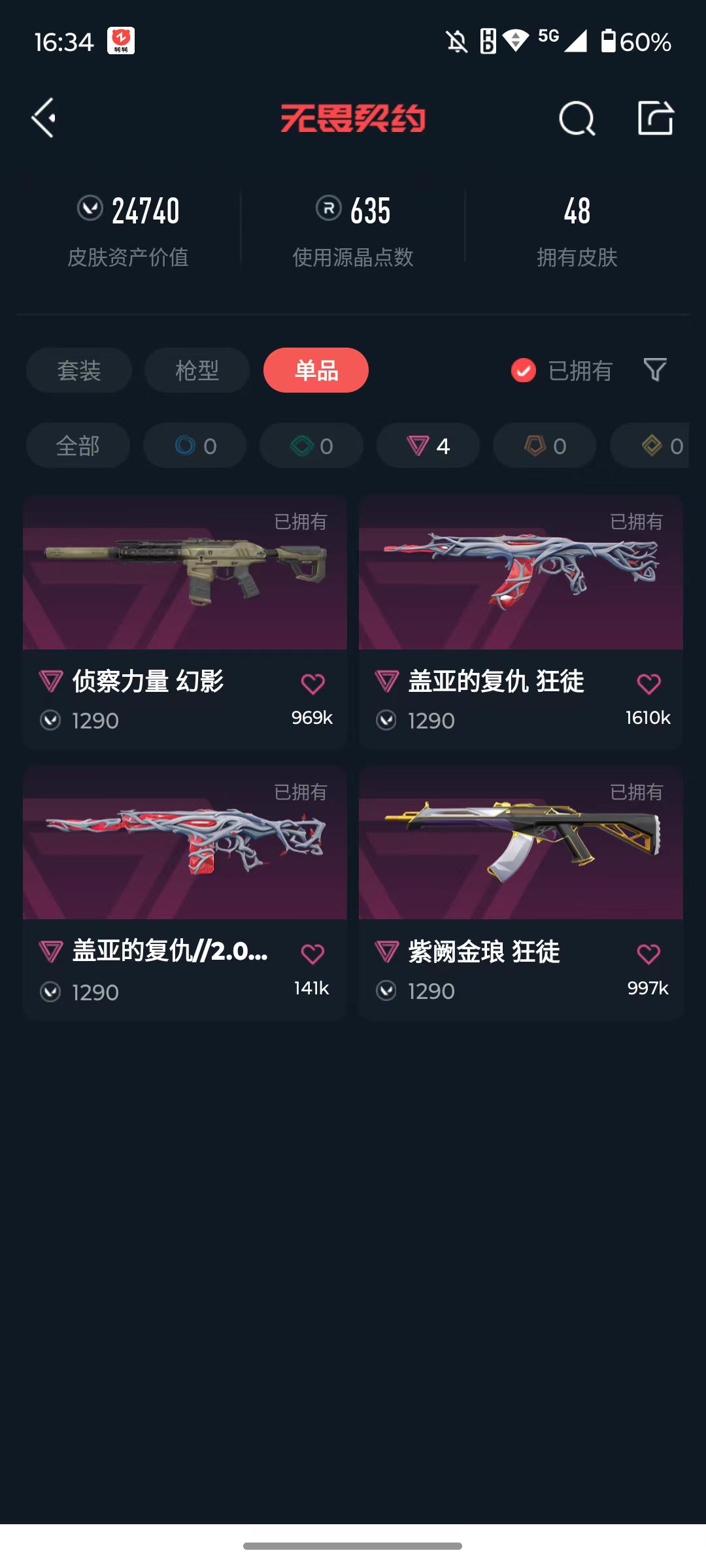Open the 盖亚的复仇 狂徒 skin card
Image resolution: width=706 pixels, height=1568 pixels.
tap(521, 622)
